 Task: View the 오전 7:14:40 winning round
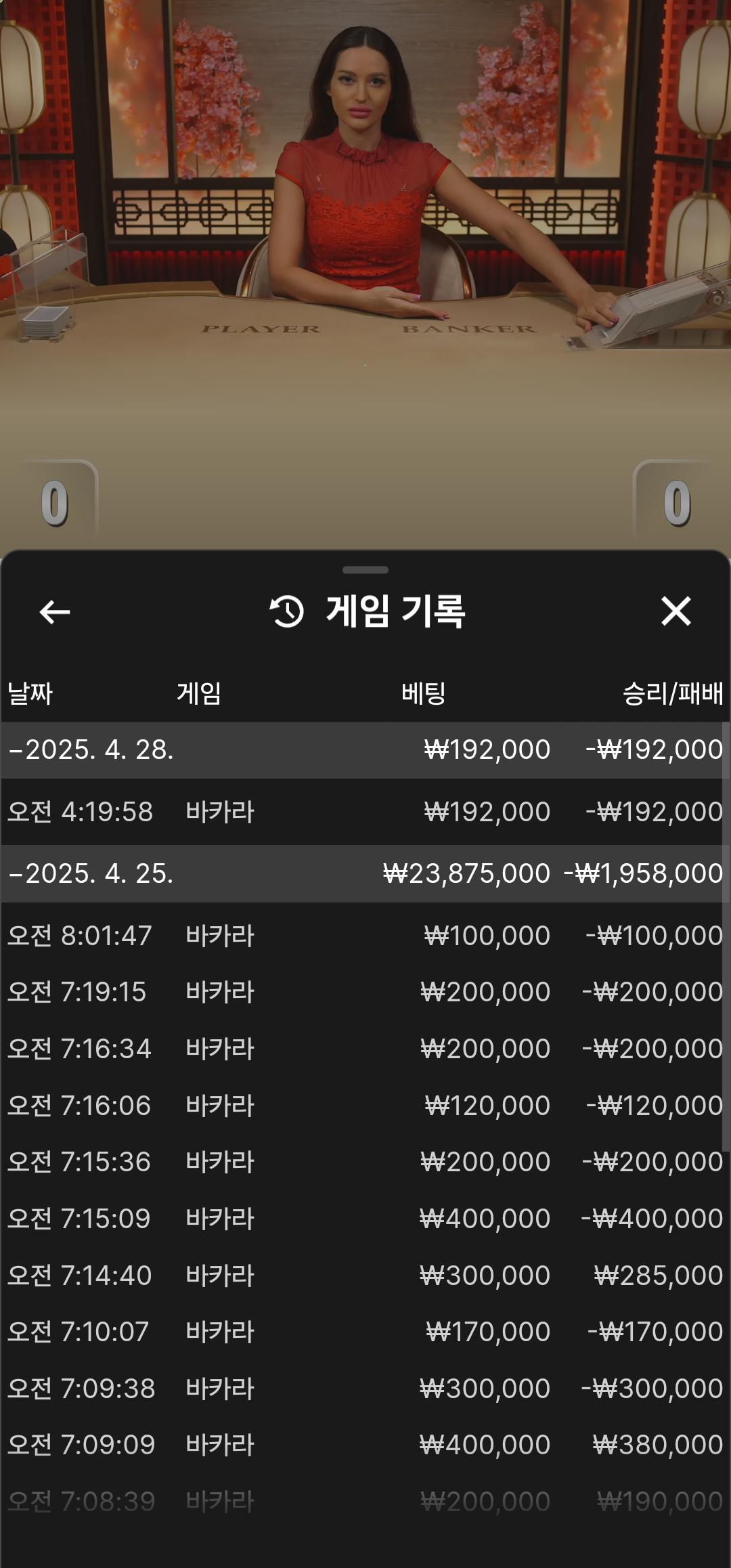click(364, 1276)
